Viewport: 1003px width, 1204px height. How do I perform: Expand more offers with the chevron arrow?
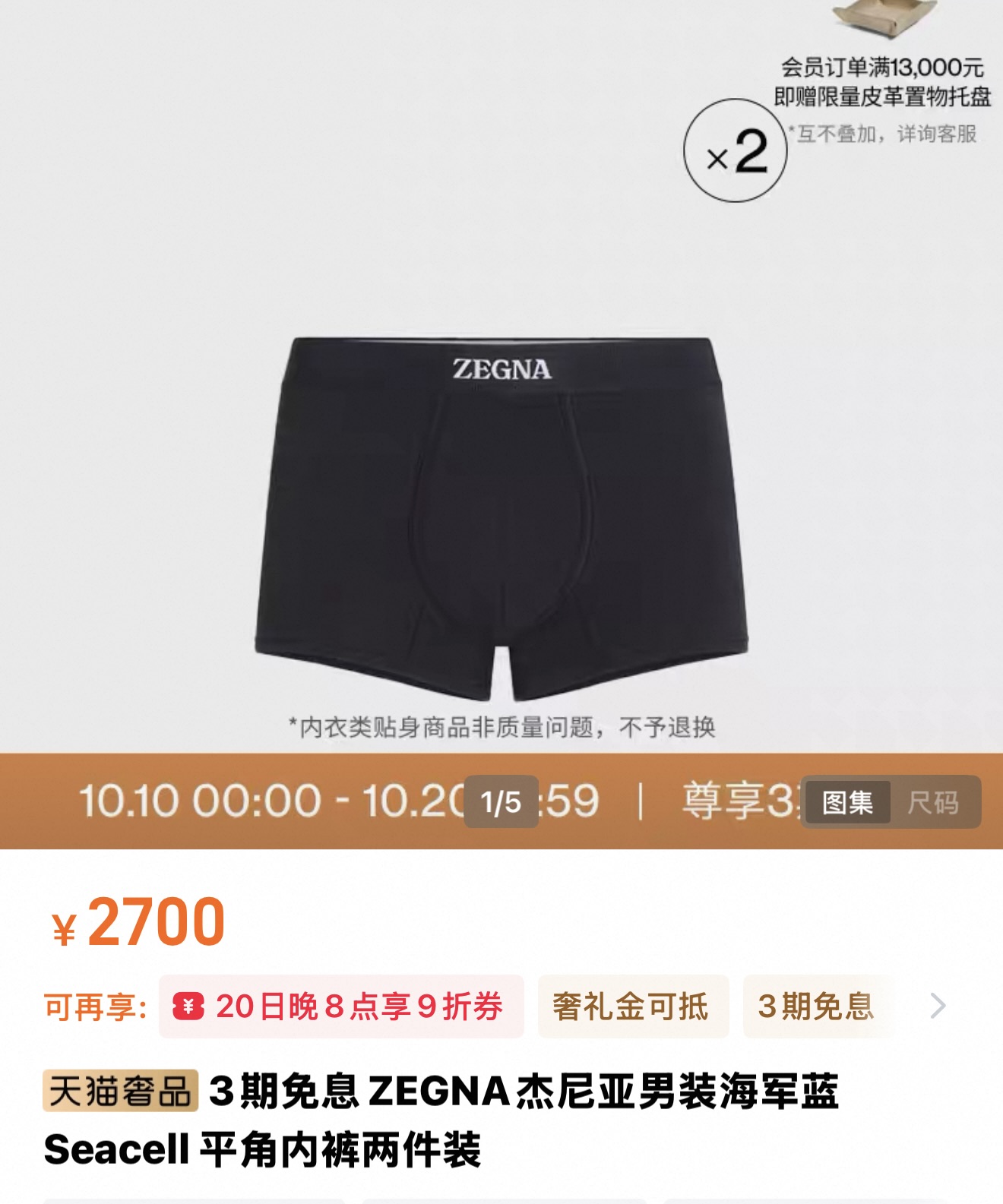coord(938,1006)
